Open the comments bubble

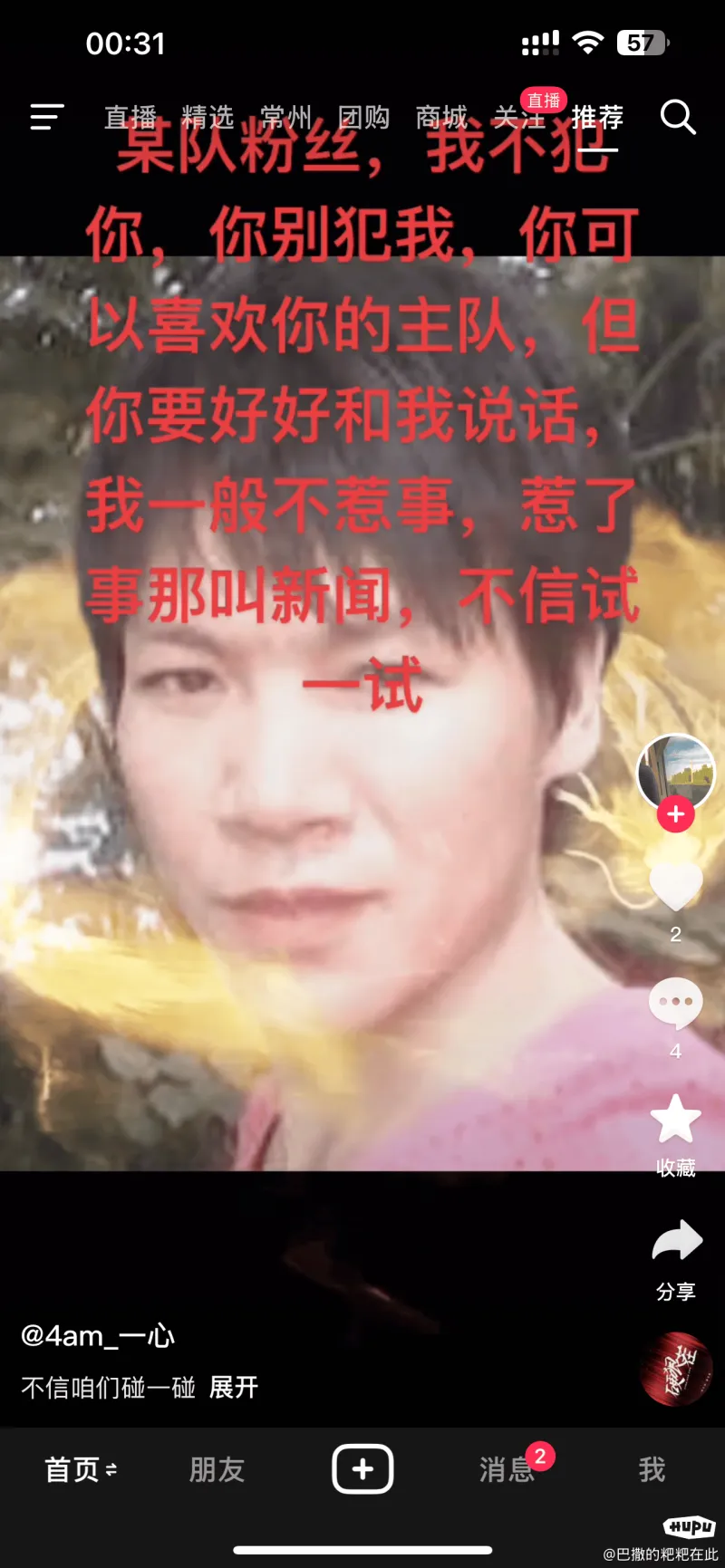point(675,1003)
